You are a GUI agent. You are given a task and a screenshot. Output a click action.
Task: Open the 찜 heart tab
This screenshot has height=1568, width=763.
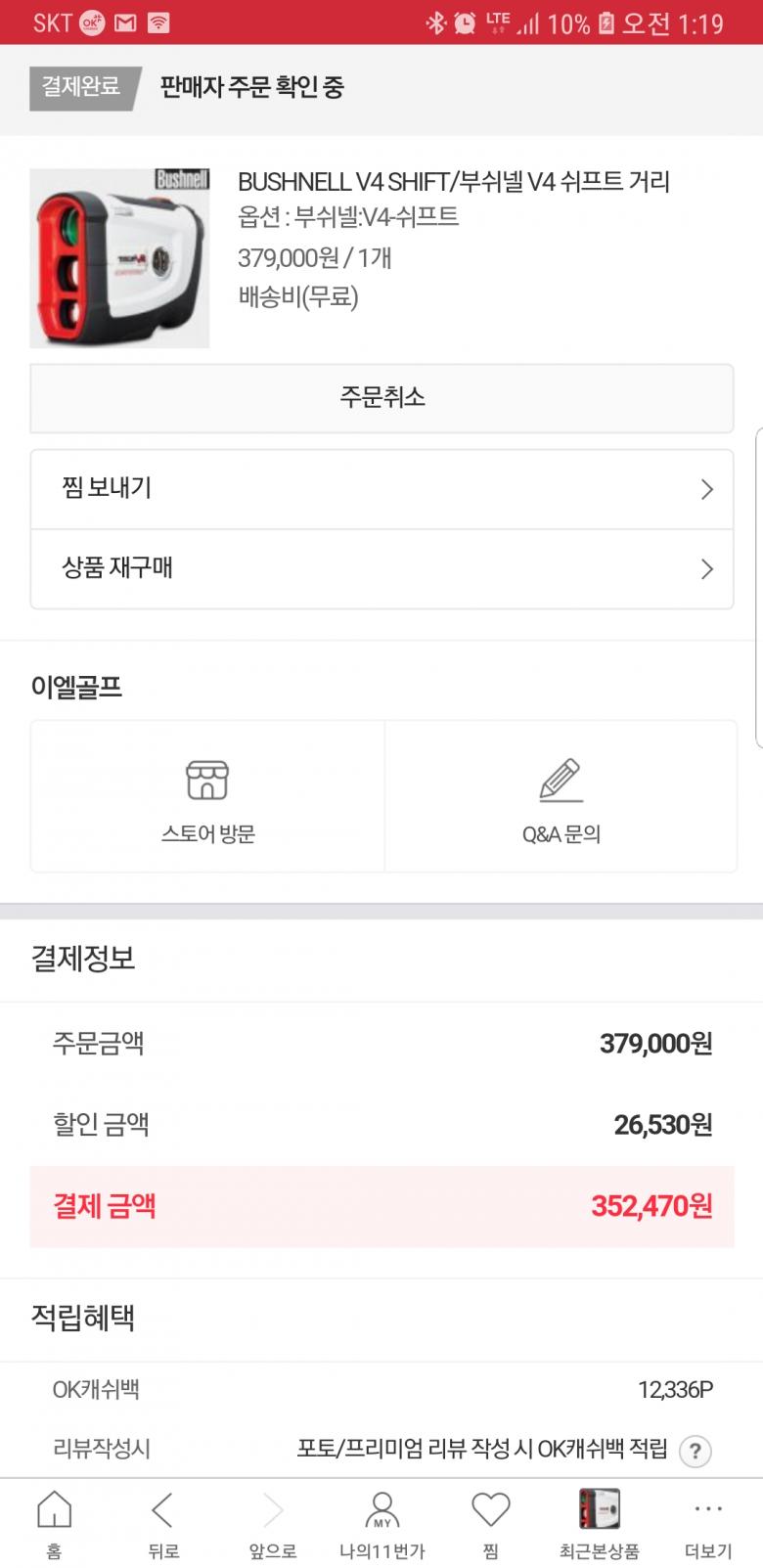click(490, 1524)
